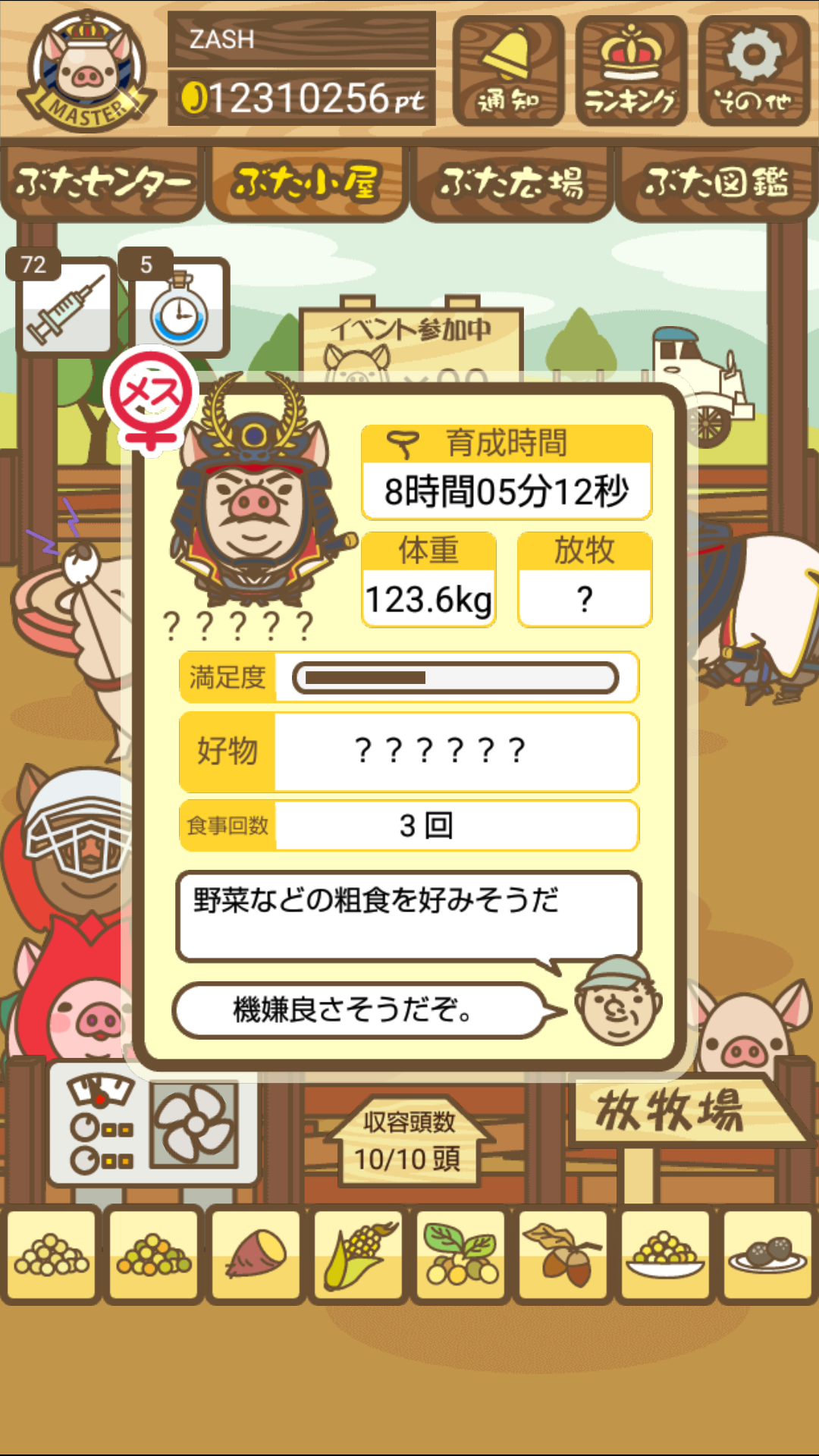Image resolution: width=819 pixels, height=1456 pixels.
Task: Open the その他 settings menu
Action: (753, 71)
